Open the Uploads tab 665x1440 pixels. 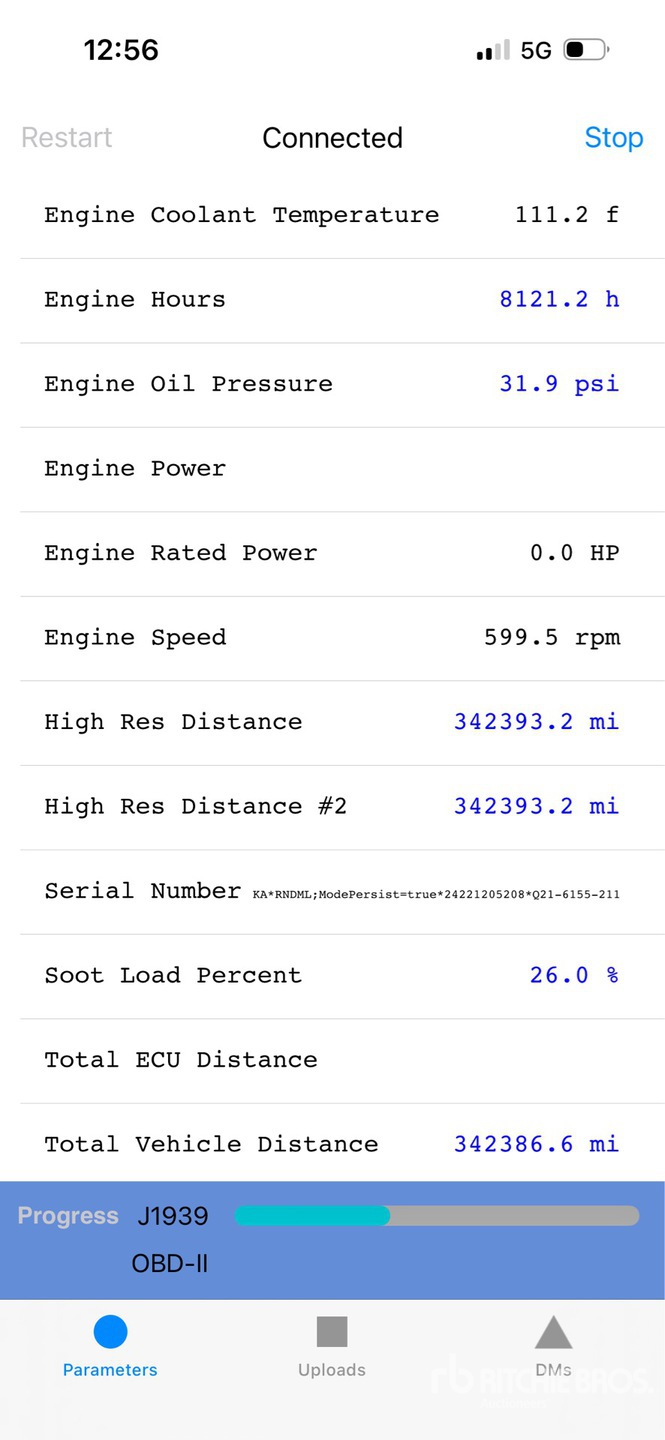332,1347
